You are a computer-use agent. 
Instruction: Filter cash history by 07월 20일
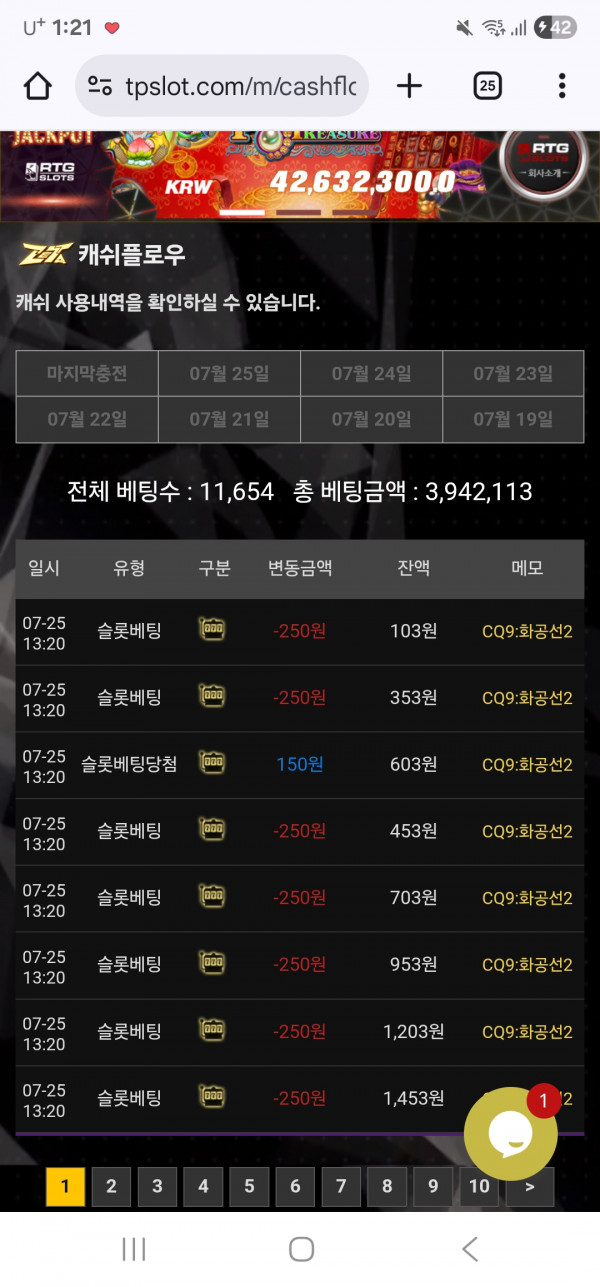[x=371, y=419]
